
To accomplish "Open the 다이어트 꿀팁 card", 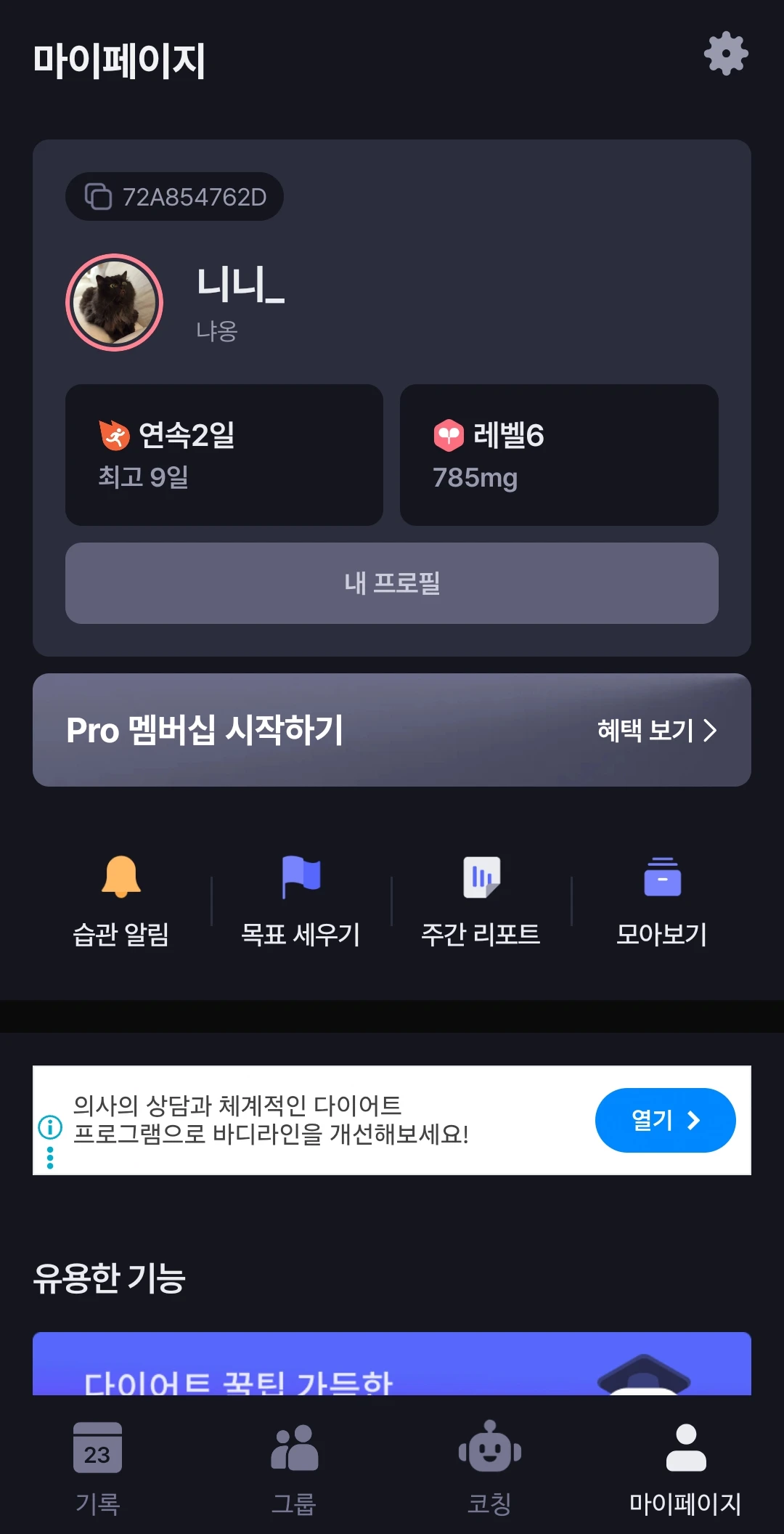I will tap(392, 1363).
